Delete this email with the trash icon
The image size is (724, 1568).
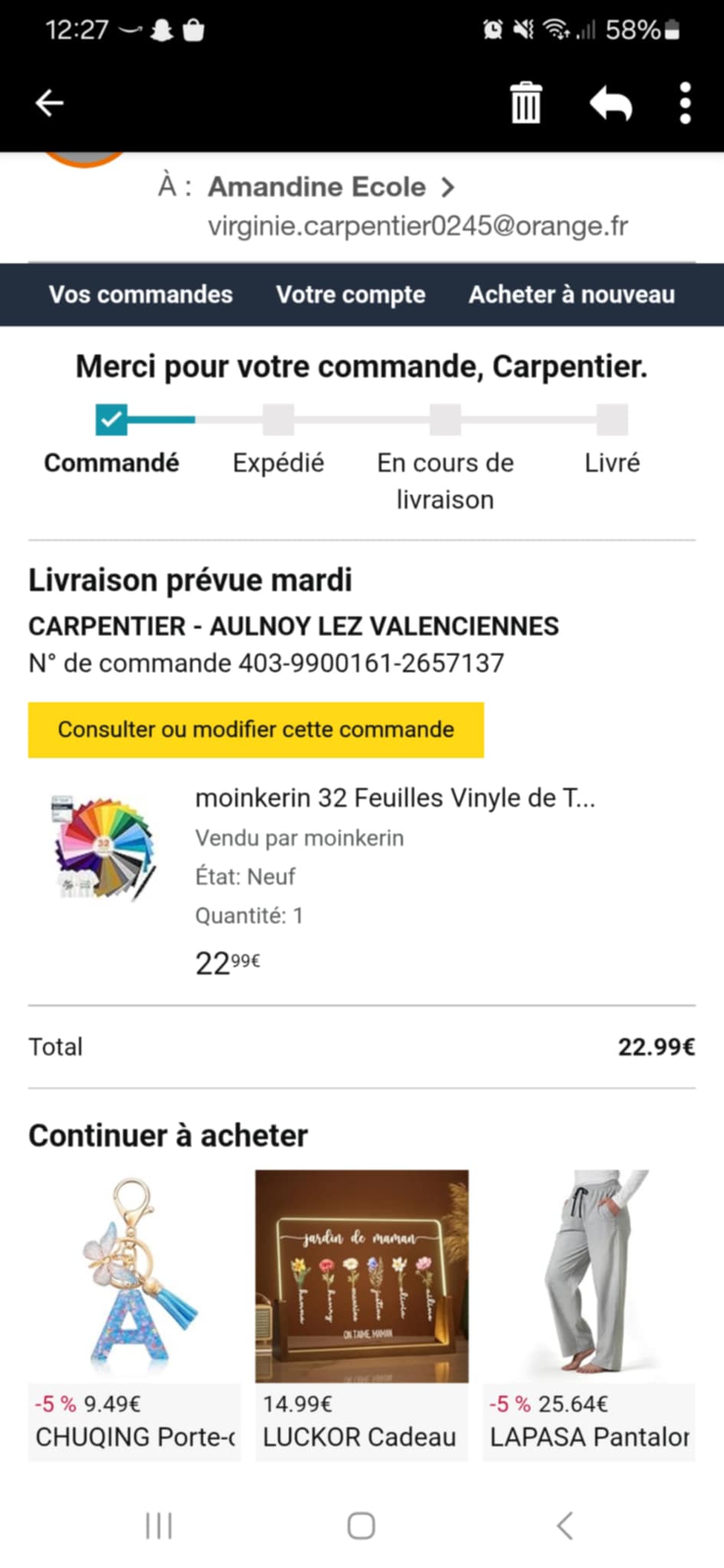point(526,103)
